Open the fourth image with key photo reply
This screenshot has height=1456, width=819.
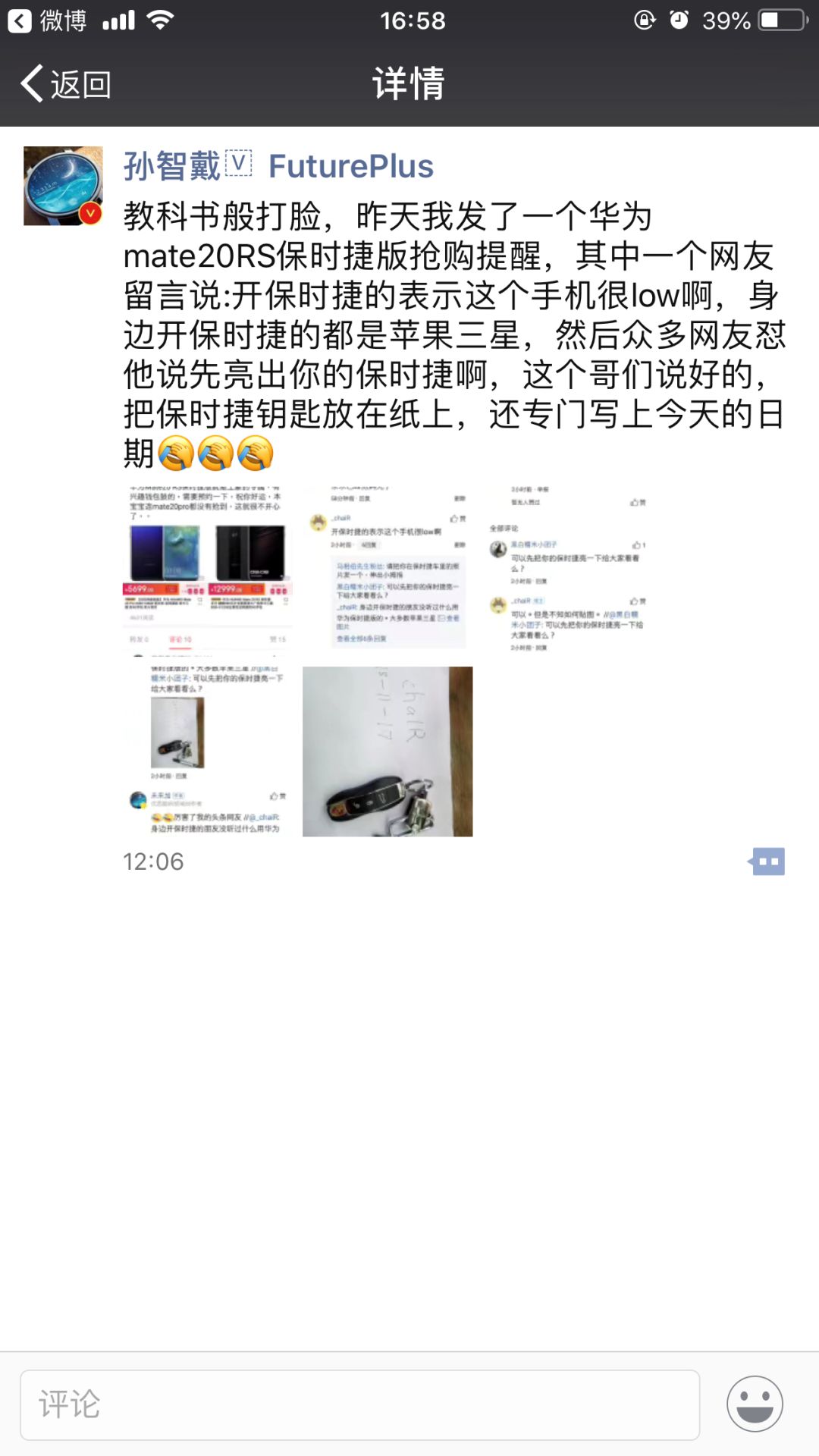pyautogui.click(x=208, y=752)
